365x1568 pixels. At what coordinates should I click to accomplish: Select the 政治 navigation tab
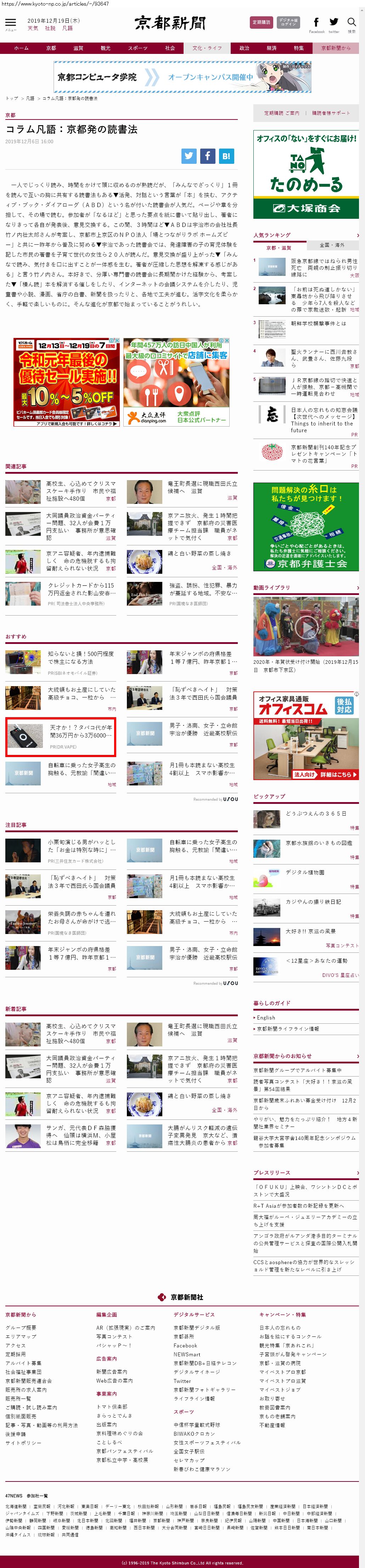click(x=244, y=48)
